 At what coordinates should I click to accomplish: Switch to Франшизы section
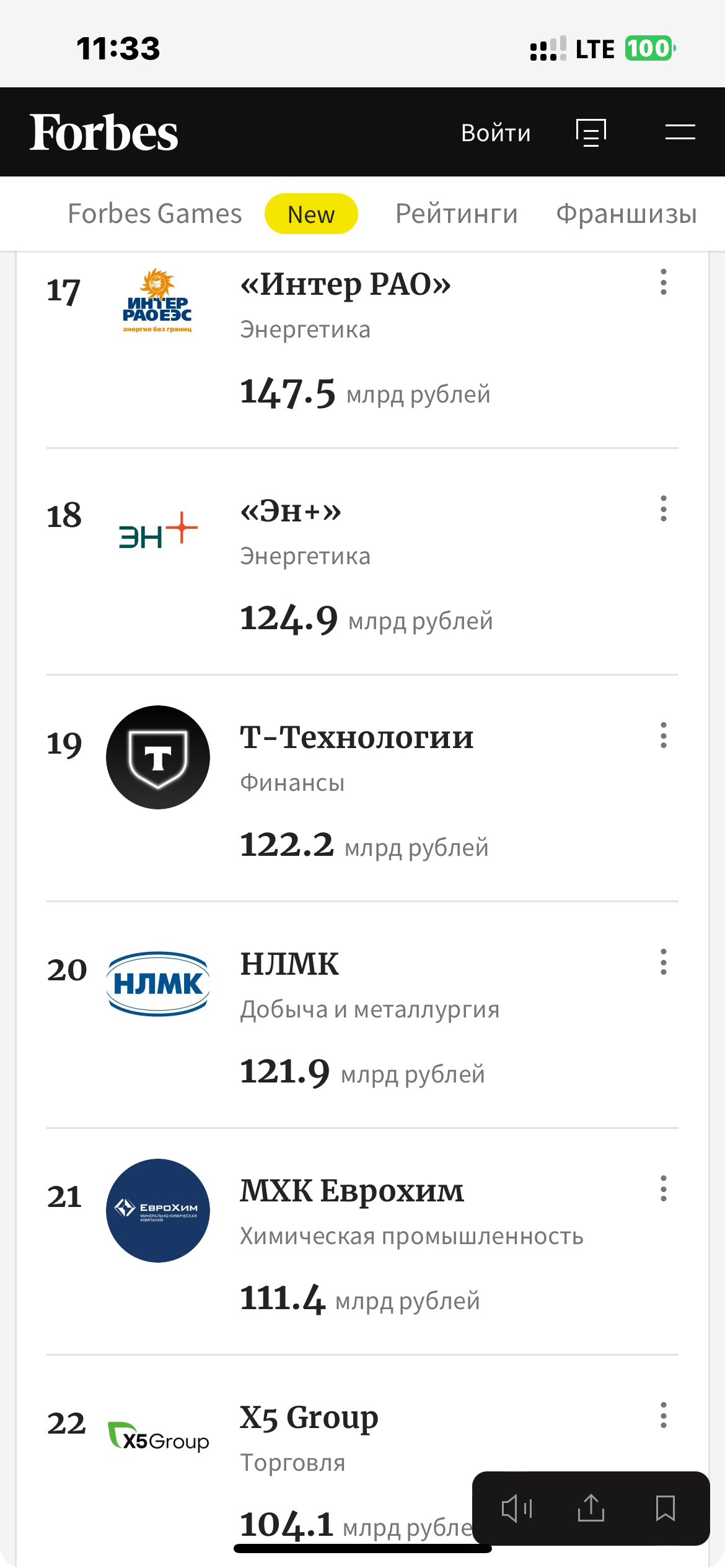pyautogui.click(x=626, y=214)
